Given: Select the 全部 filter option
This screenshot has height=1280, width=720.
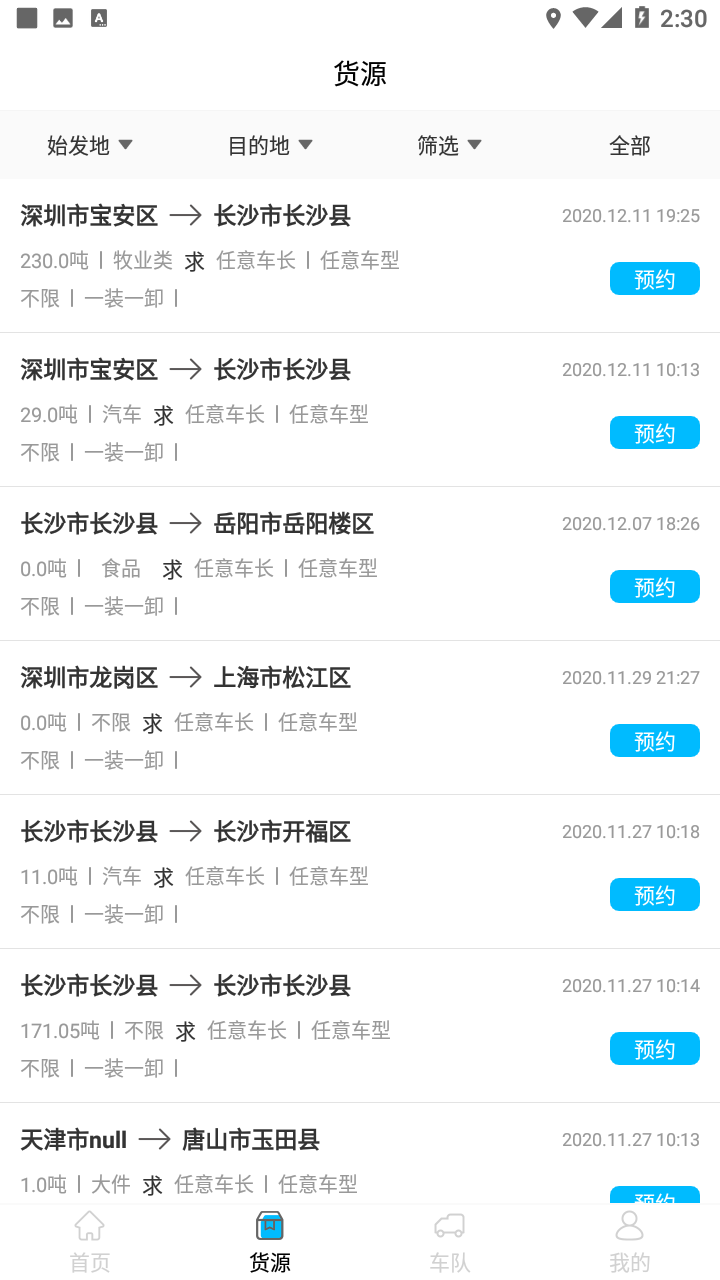Looking at the screenshot, I should tap(629, 144).
